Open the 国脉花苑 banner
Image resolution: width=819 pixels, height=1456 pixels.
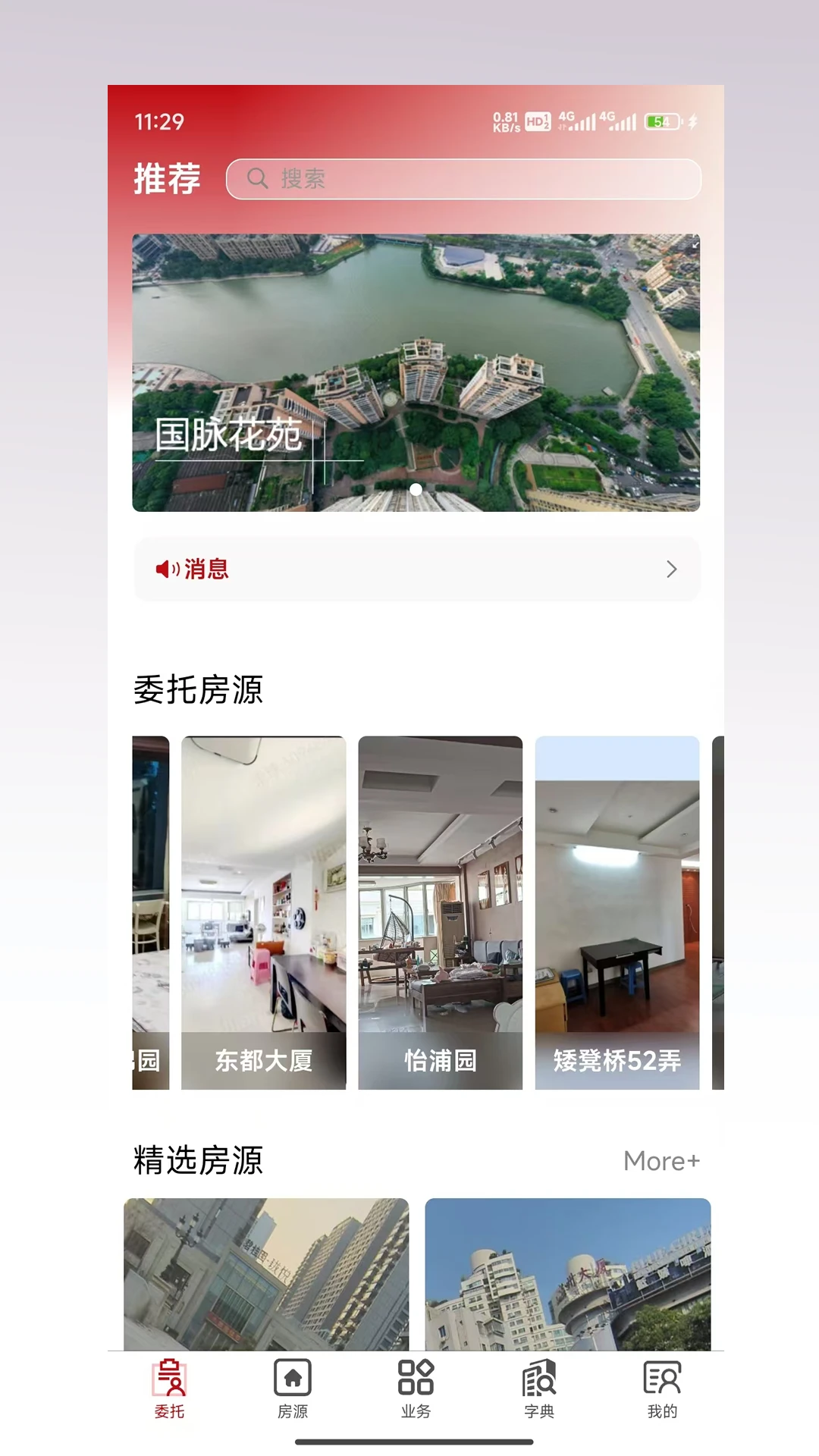pyautogui.click(x=416, y=372)
